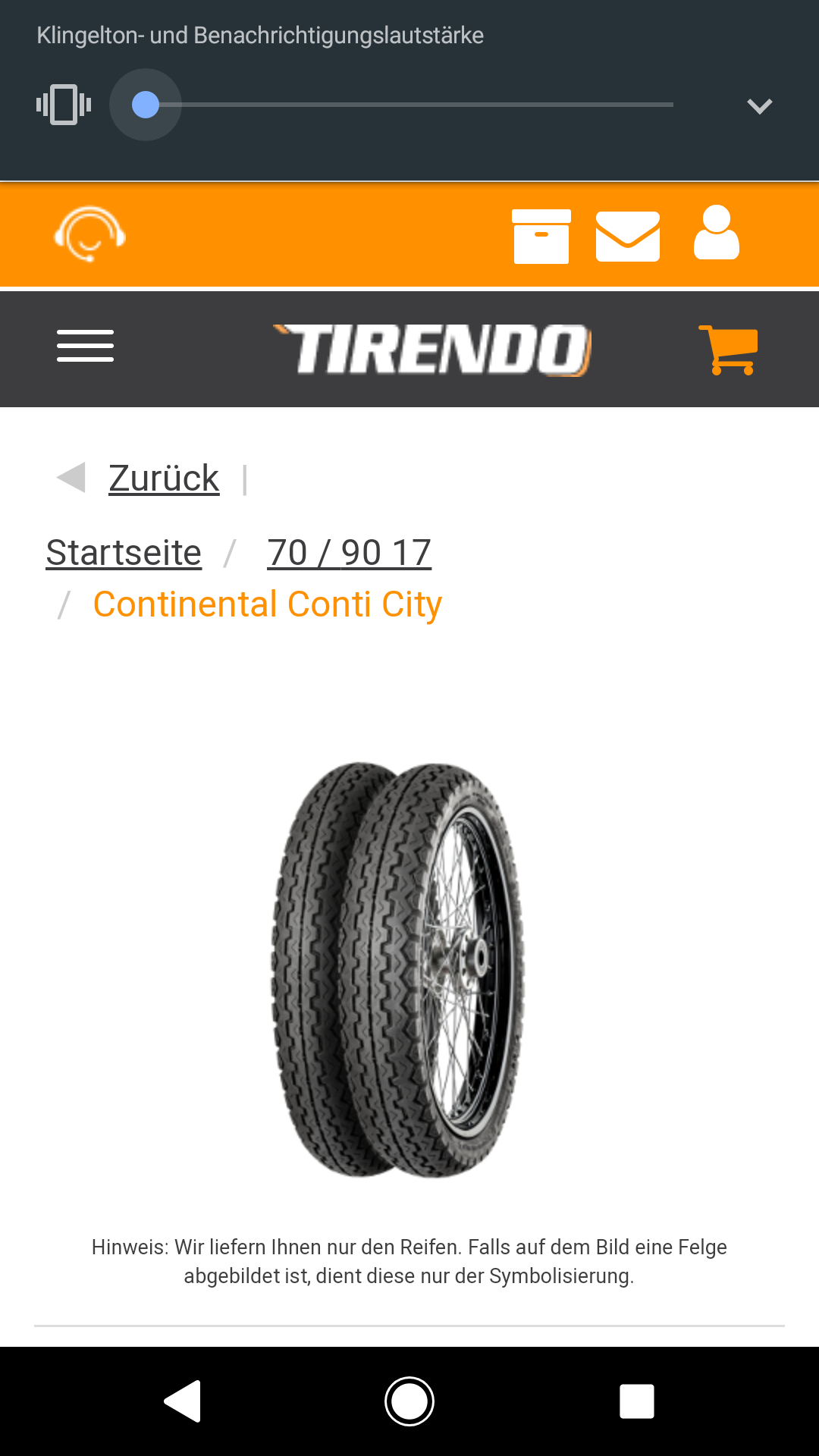
Task: Go back with the Zurück link
Action: (163, 479)
